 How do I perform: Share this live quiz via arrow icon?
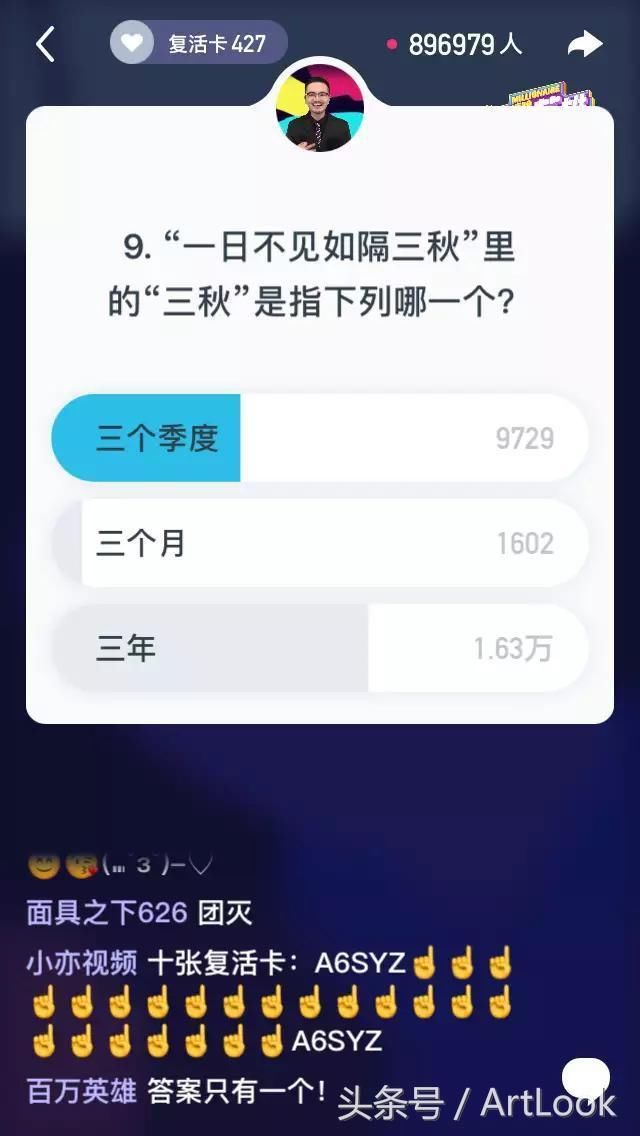[x=585, y=44]
